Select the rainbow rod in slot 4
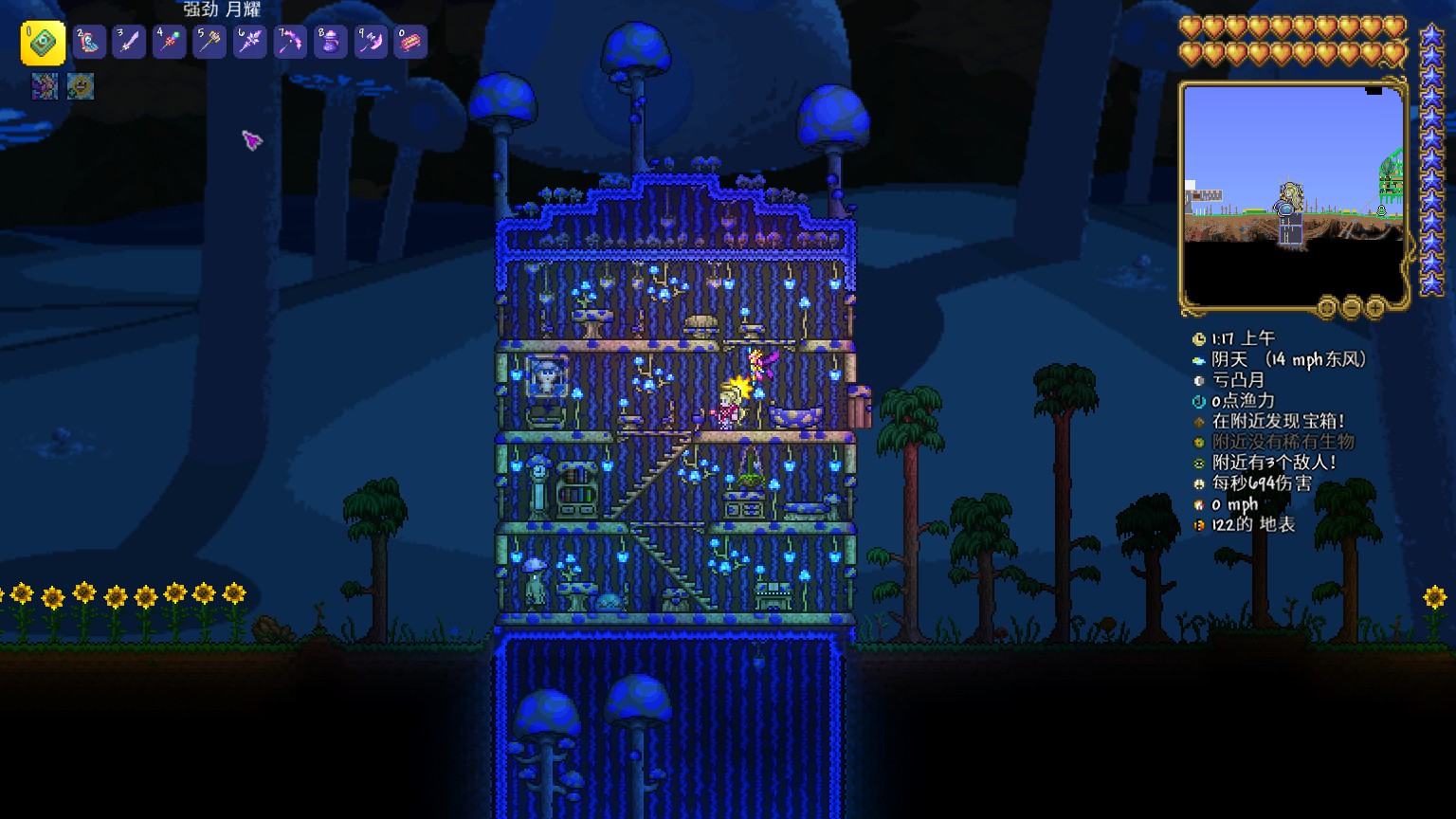1456x819 pixels. tap(169, 43)
